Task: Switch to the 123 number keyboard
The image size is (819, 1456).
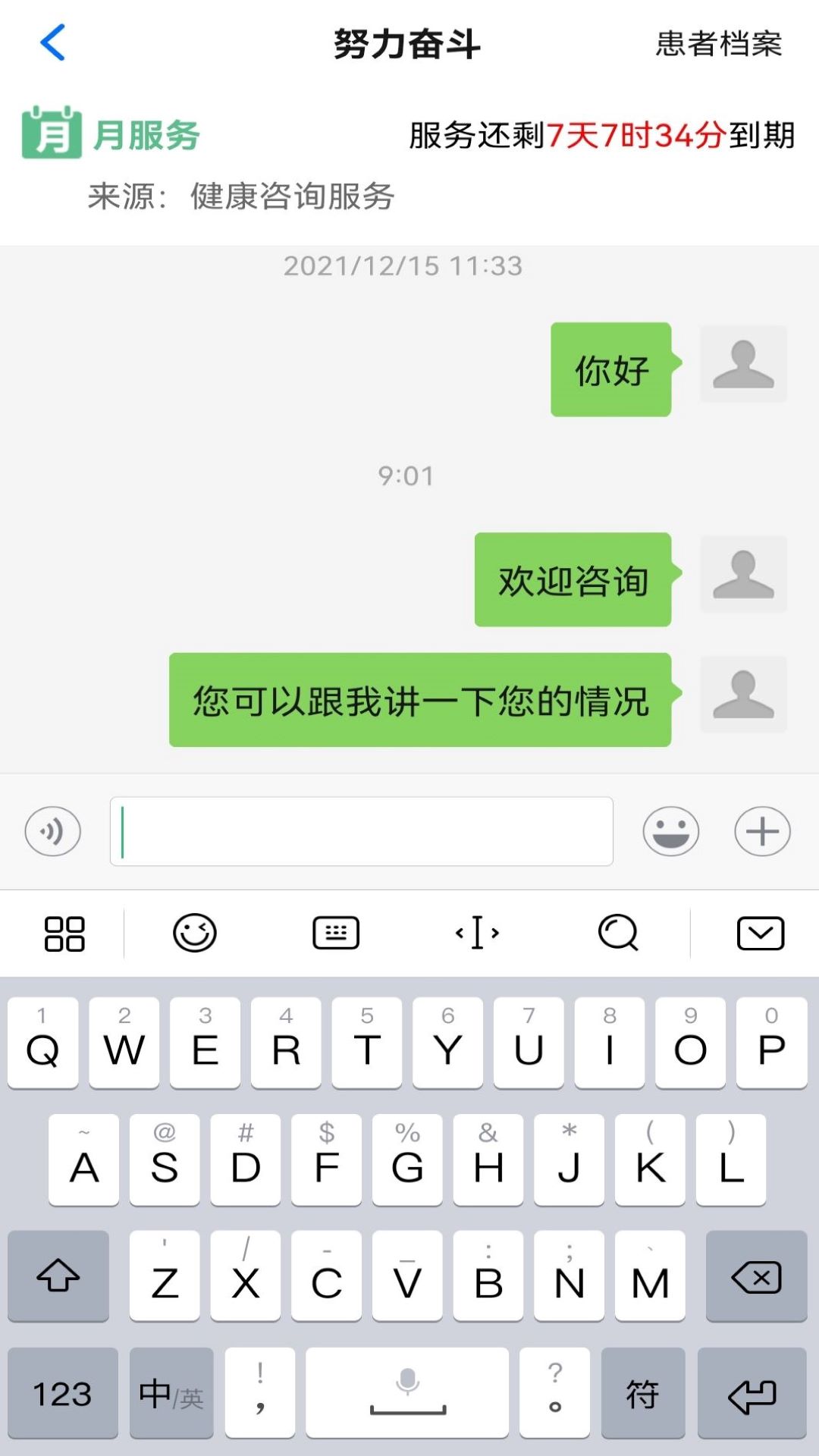Action: (63, 1393)
